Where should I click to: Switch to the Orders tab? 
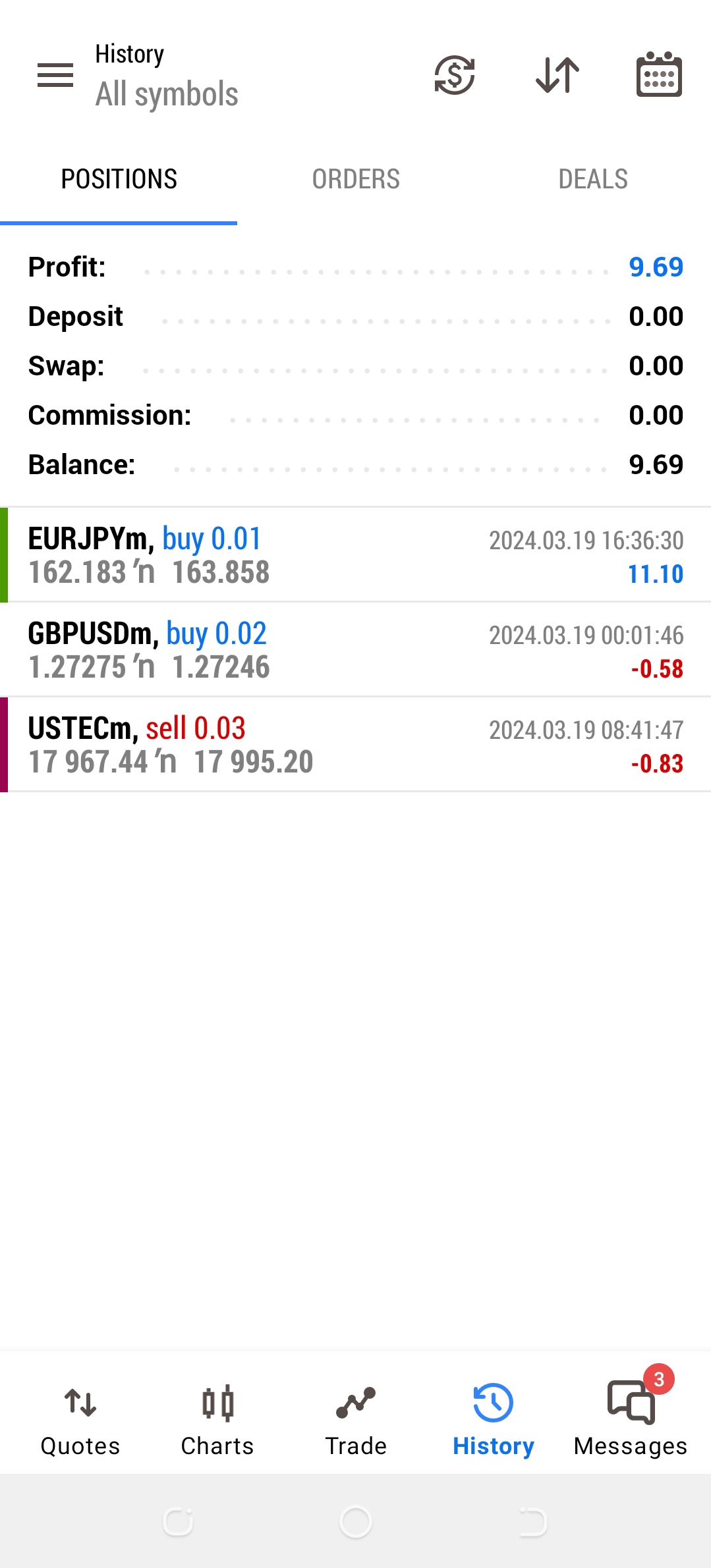356,179
